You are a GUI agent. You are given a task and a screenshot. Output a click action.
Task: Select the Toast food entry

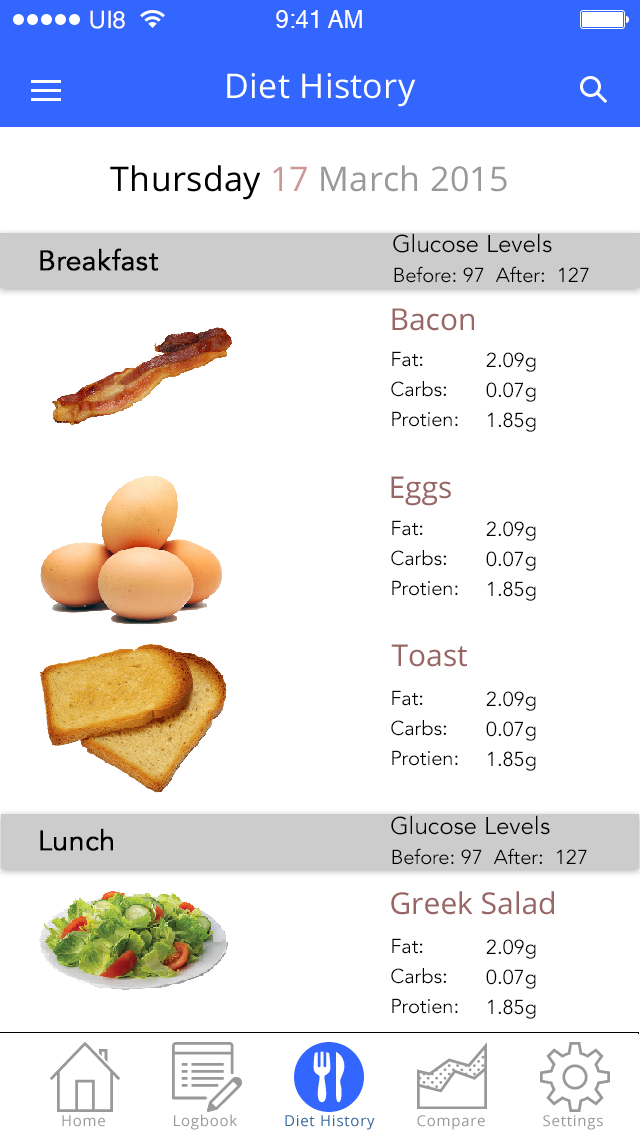[320, 713]
